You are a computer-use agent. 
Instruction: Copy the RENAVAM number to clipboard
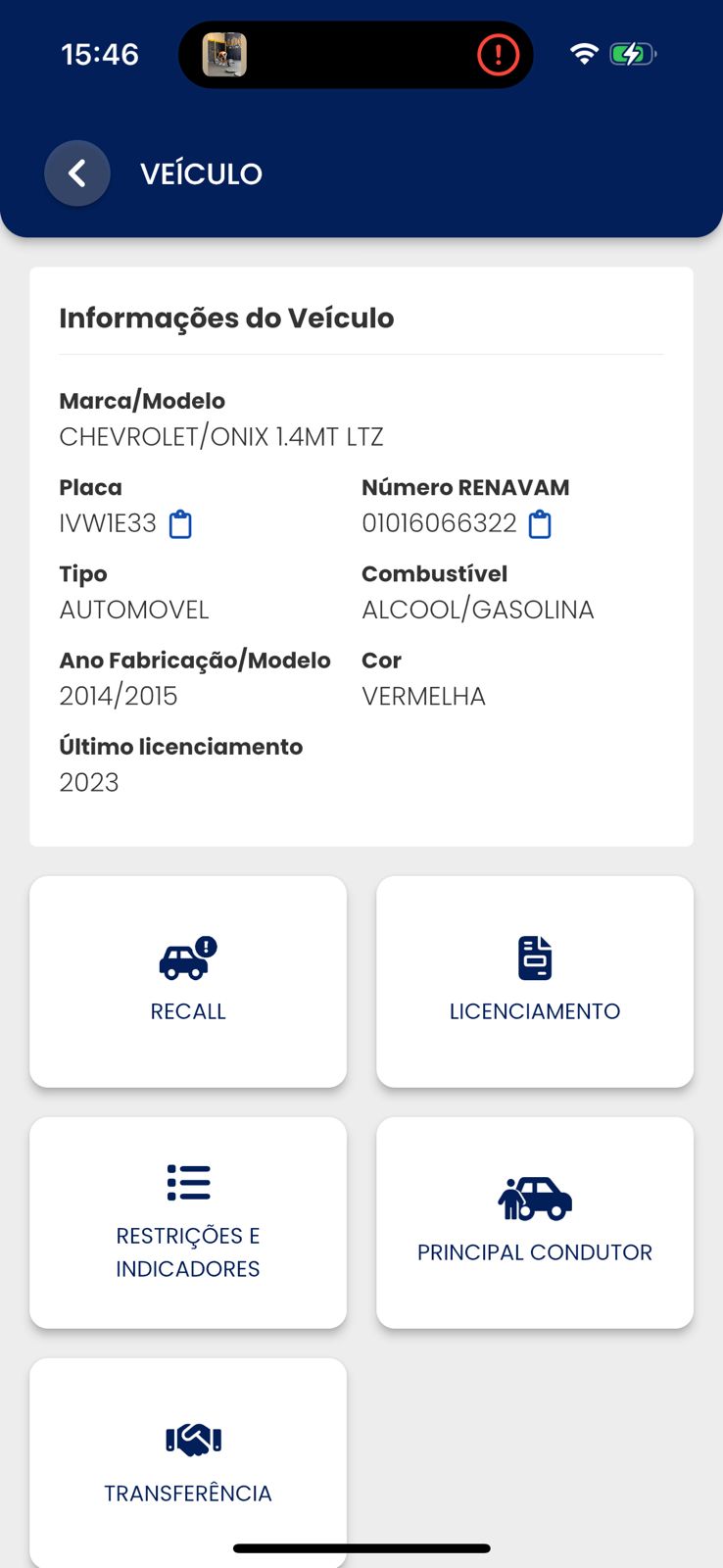pos(540,524)
